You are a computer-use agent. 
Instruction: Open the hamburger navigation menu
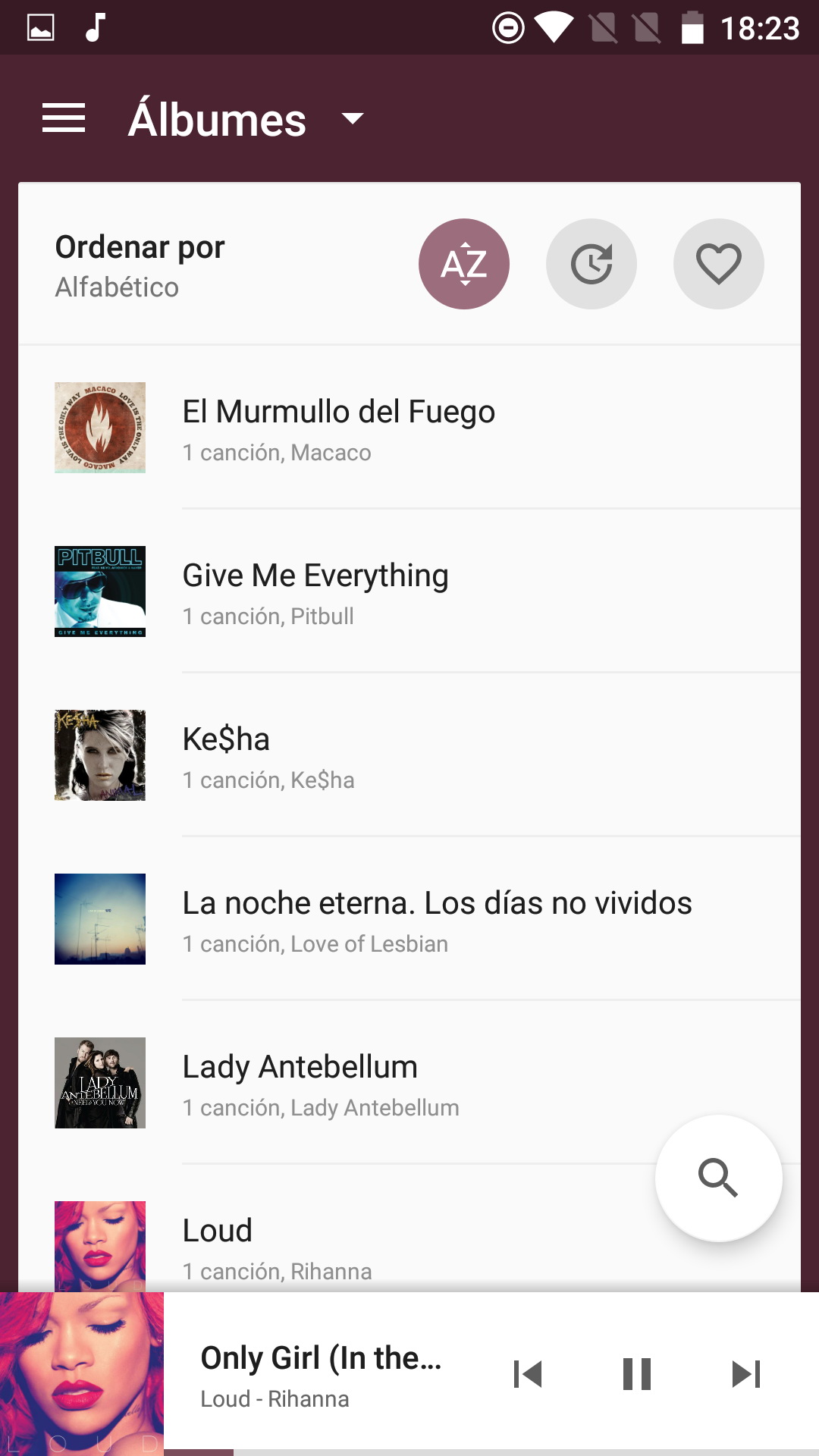pos(64,118)
